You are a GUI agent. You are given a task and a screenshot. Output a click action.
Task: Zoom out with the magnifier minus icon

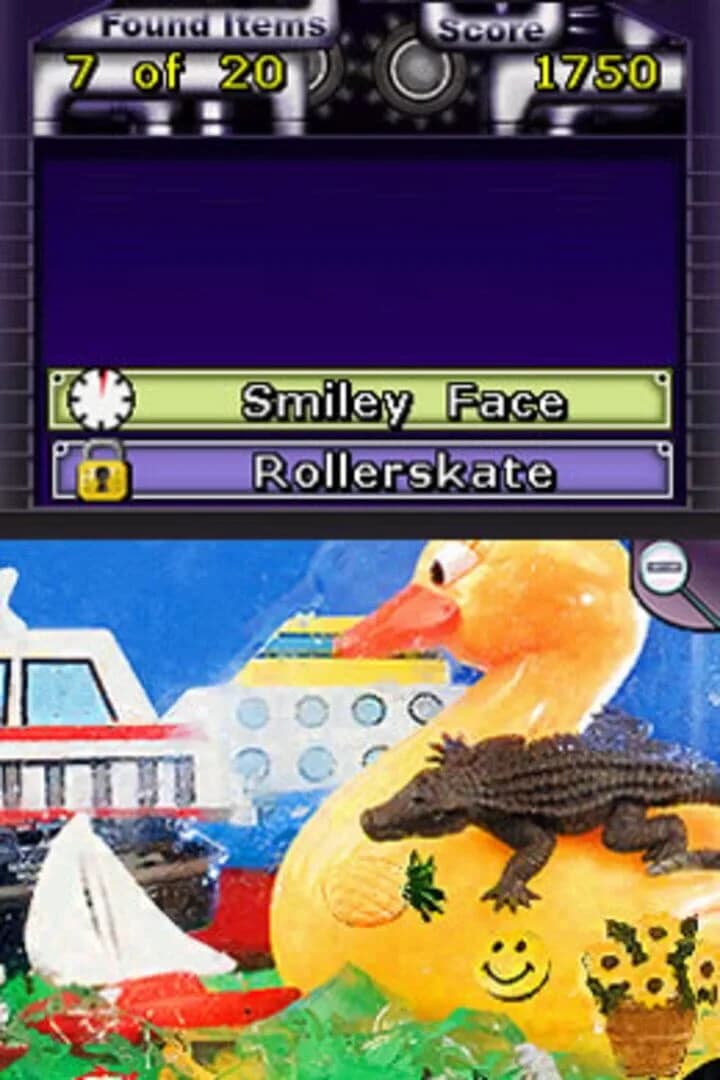[664, 573]
